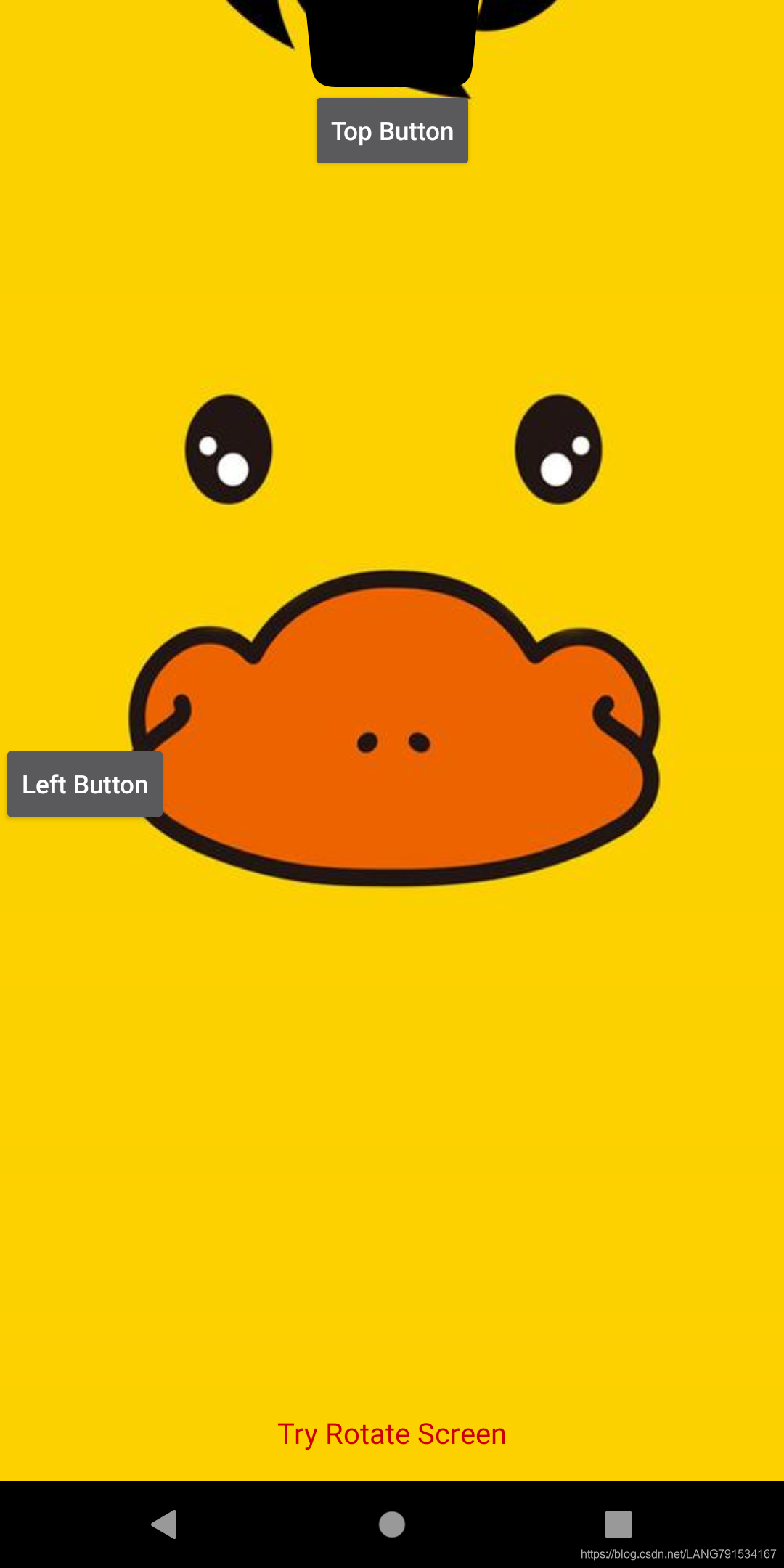Go back using the navigation bar
Image resolution: width=784 pixels, height=1568 pixels.
click(x=165, y=1524)
